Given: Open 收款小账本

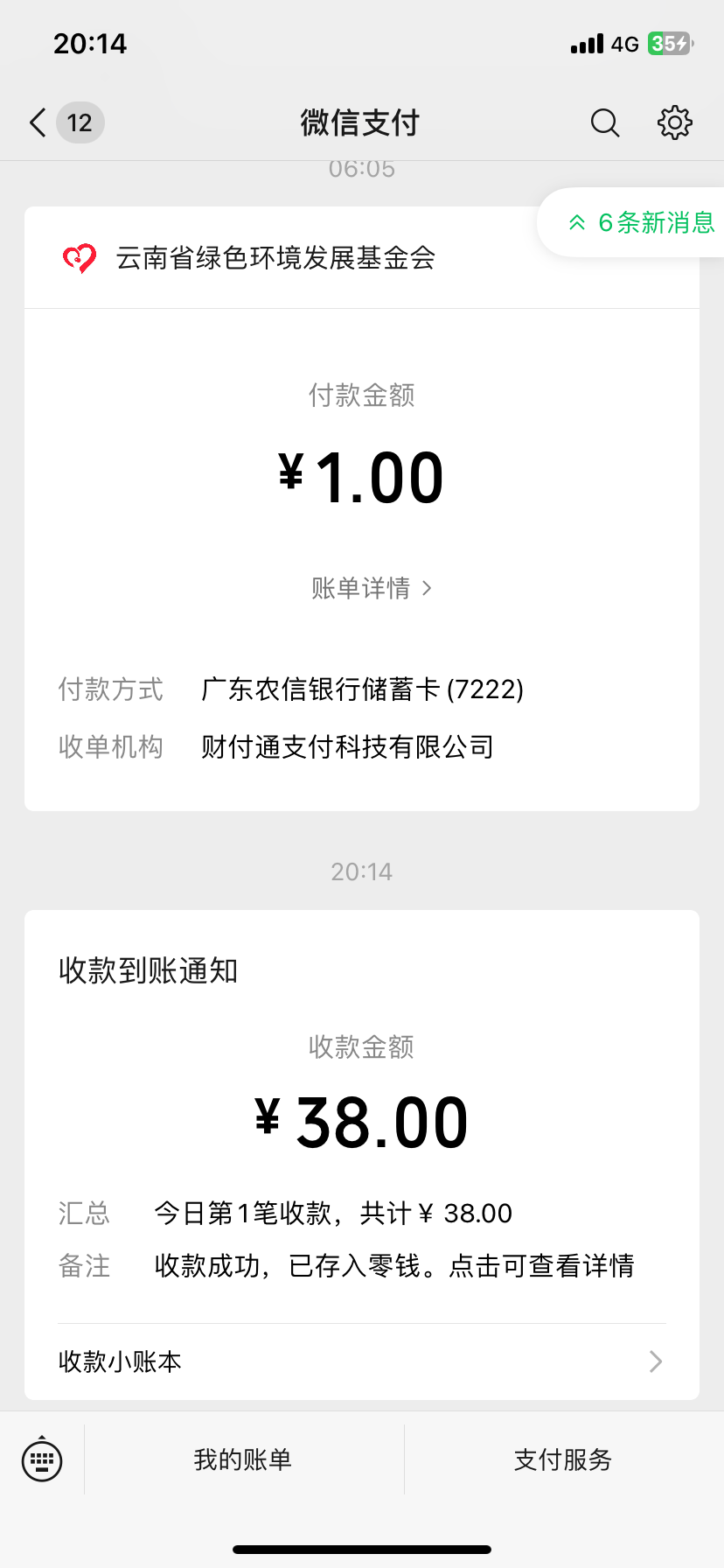Looking at the screenshot, I should [361, 1361].
